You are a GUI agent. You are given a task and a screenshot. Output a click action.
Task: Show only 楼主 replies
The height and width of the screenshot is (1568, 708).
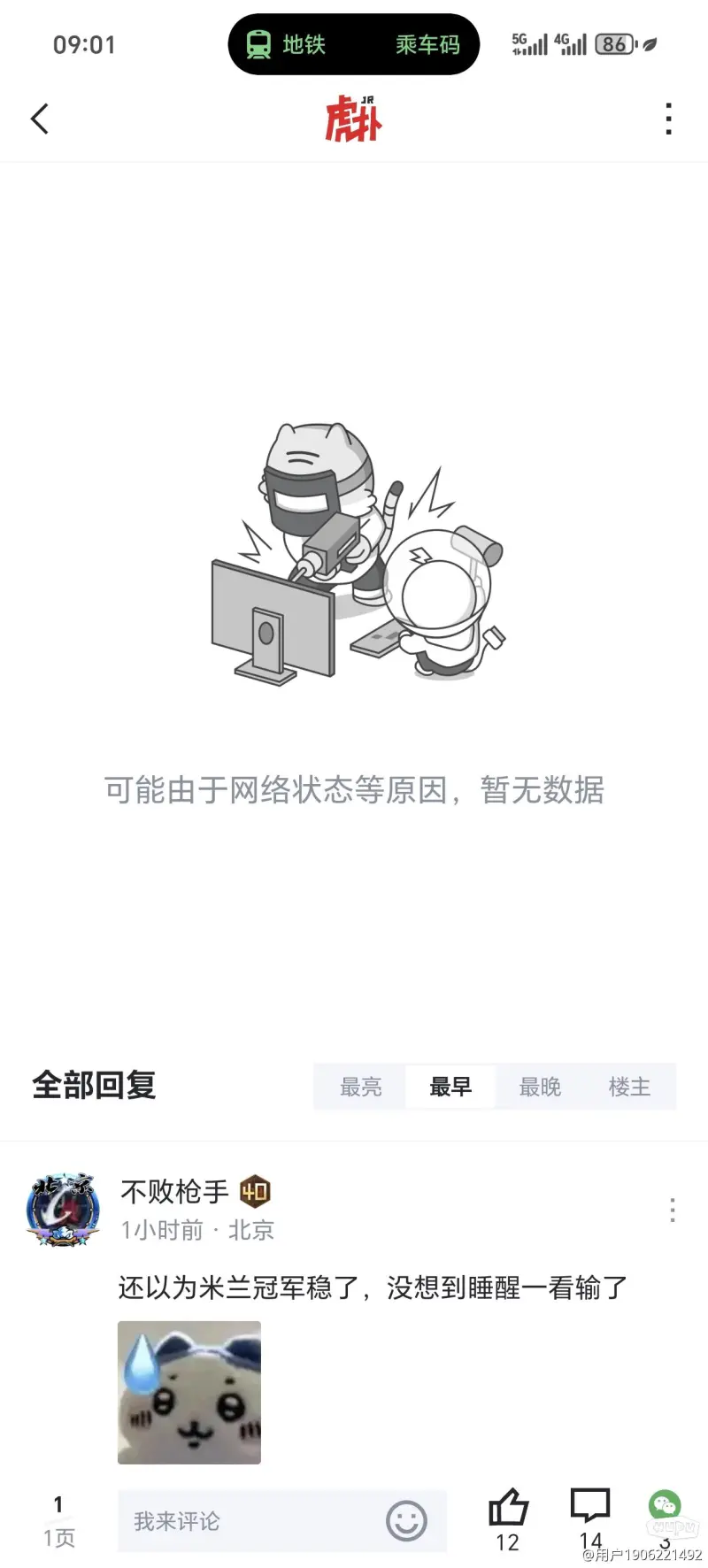pyautogui.click(x=629, y=1087)
